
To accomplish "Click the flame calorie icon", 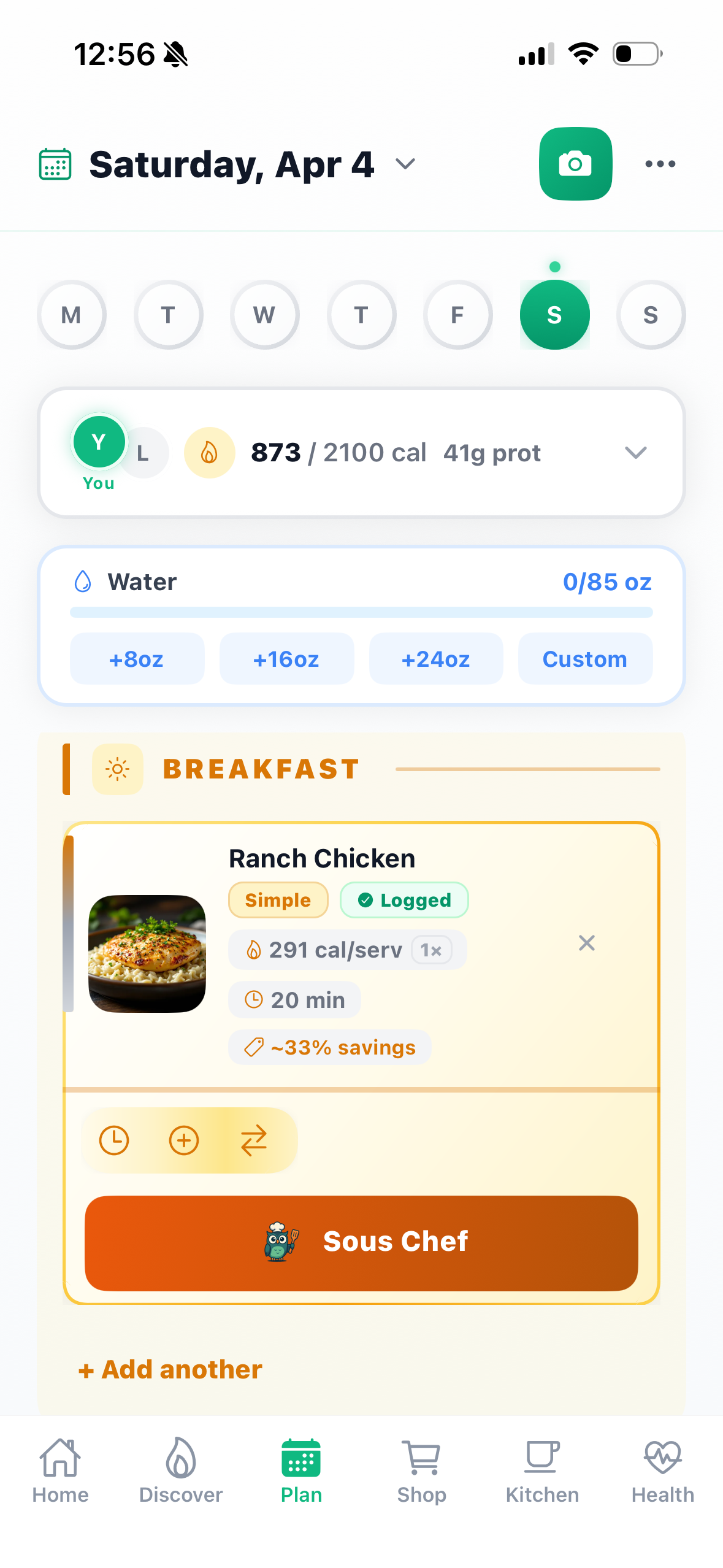I will [x=209, y=452].
